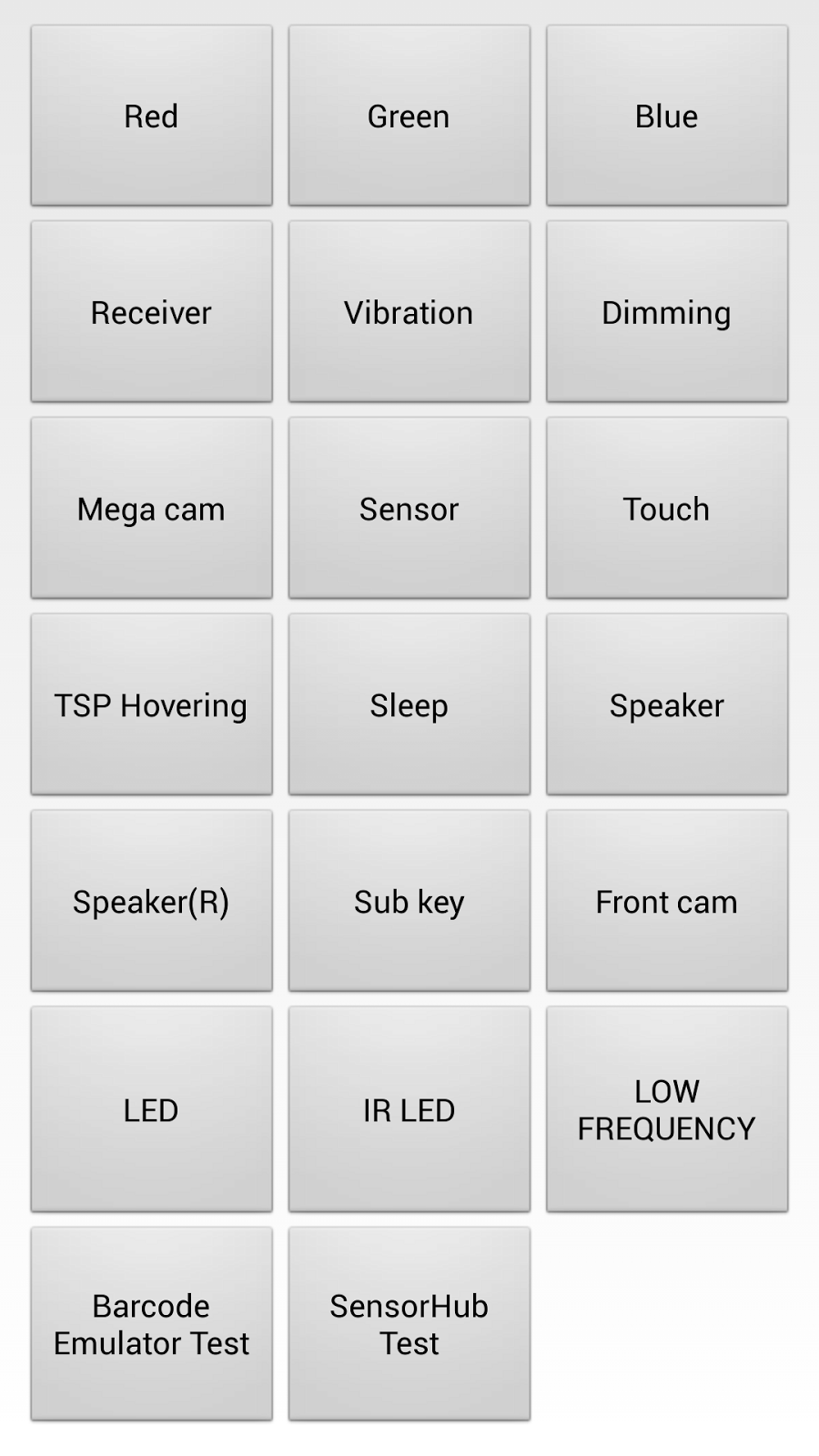Start the Touch test
The width and height of the screenshot is (819, 1456).
666,508
